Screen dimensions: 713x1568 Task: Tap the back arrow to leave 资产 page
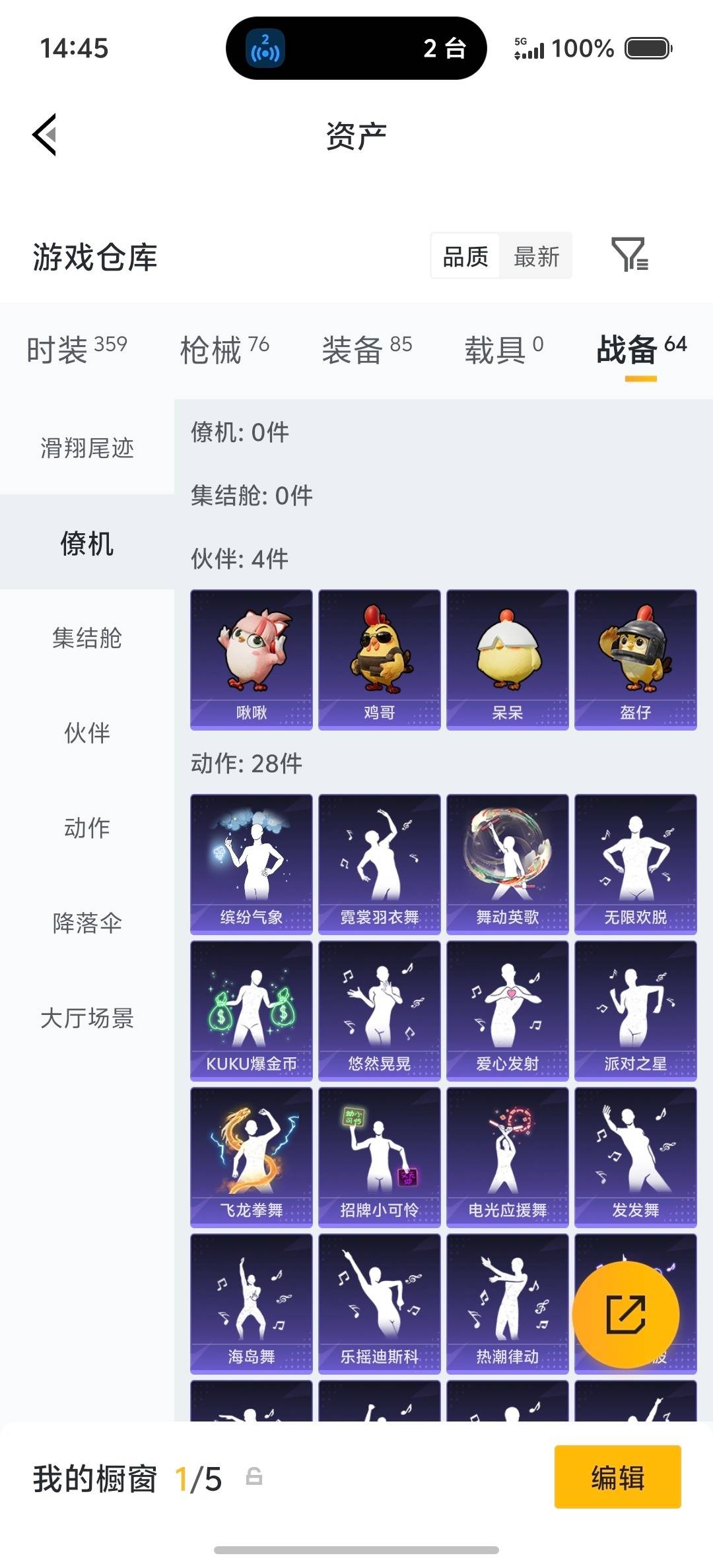(x=44, y=135)
